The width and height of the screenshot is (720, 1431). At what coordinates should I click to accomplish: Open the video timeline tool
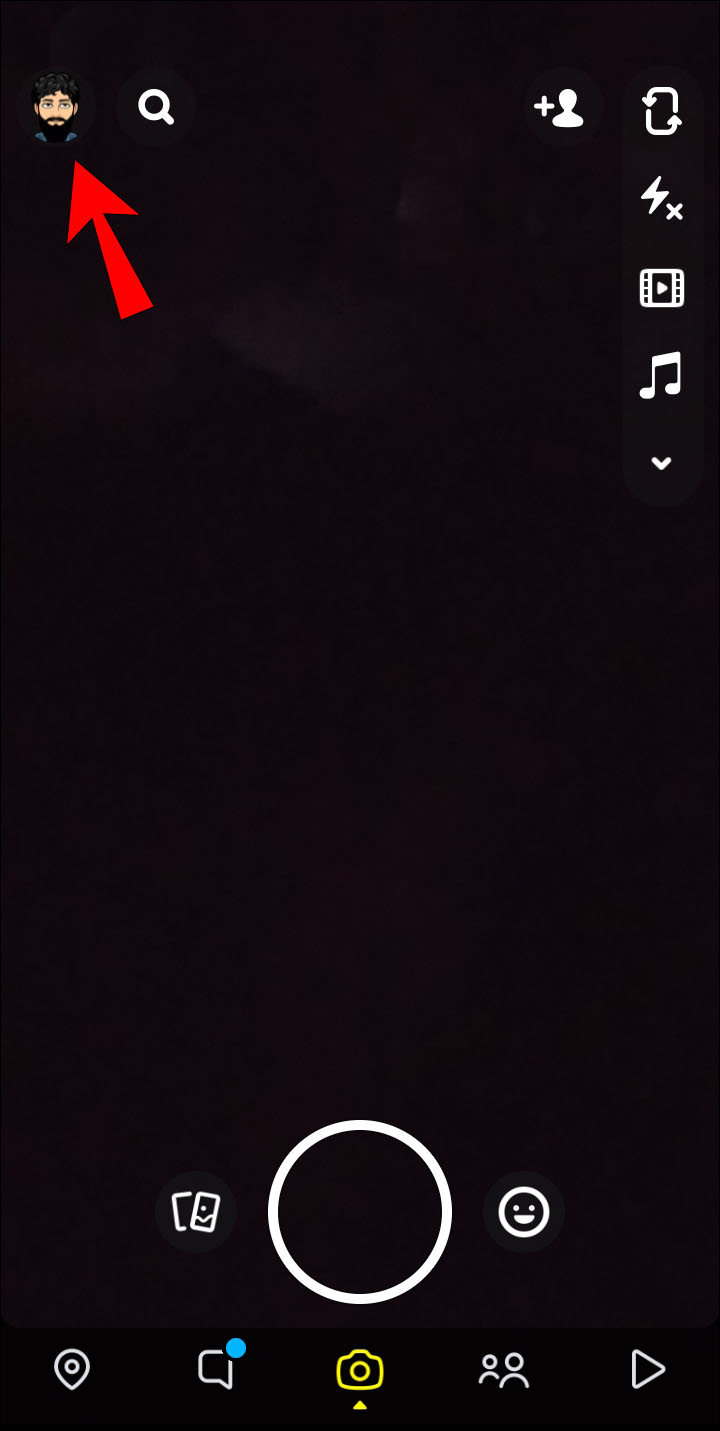(661, 288)
